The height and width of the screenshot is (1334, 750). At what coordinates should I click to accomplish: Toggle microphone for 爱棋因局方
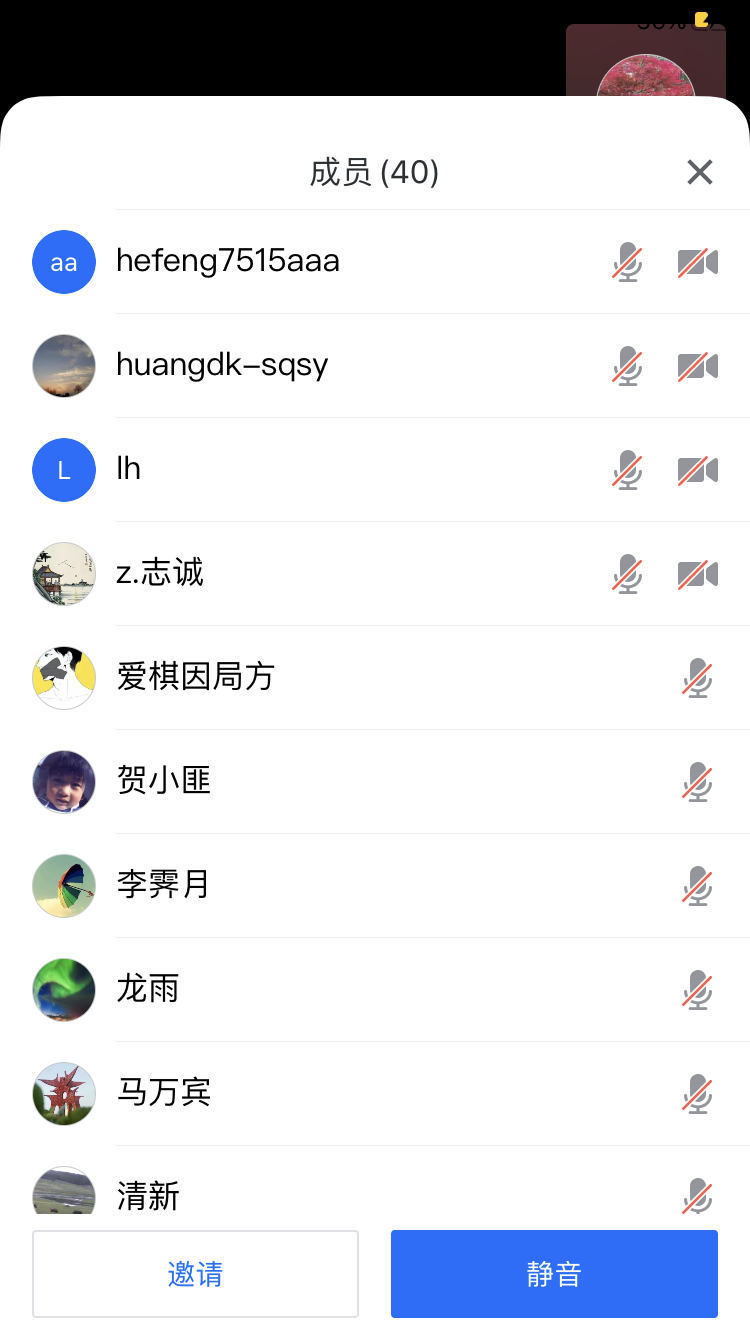pyautogui.click(x=697, y=678)
